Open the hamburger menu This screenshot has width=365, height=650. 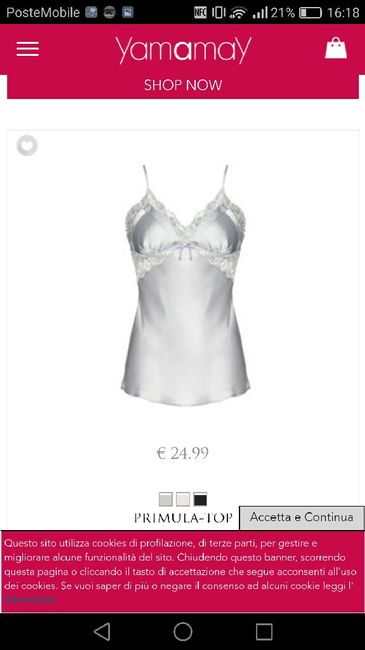point(28,49)
